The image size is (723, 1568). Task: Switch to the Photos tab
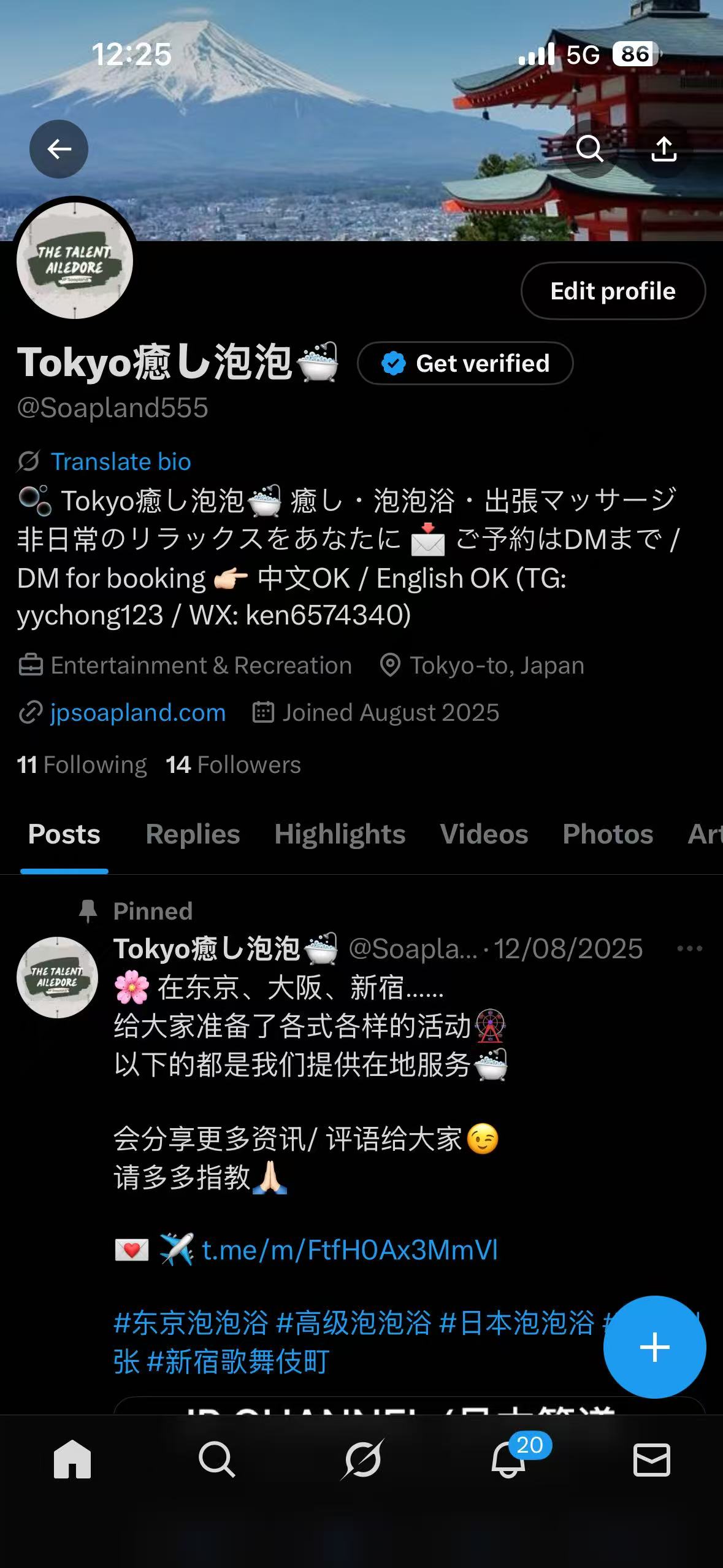click(608, 834)
